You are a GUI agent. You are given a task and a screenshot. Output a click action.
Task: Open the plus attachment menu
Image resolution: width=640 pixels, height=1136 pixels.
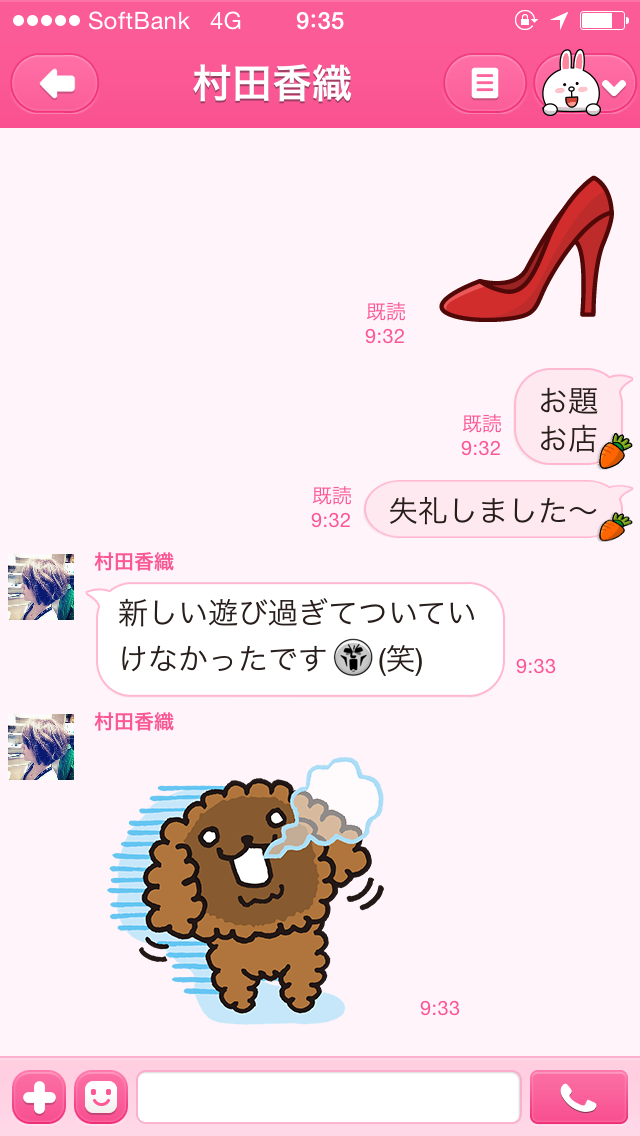pos(39,1097)
